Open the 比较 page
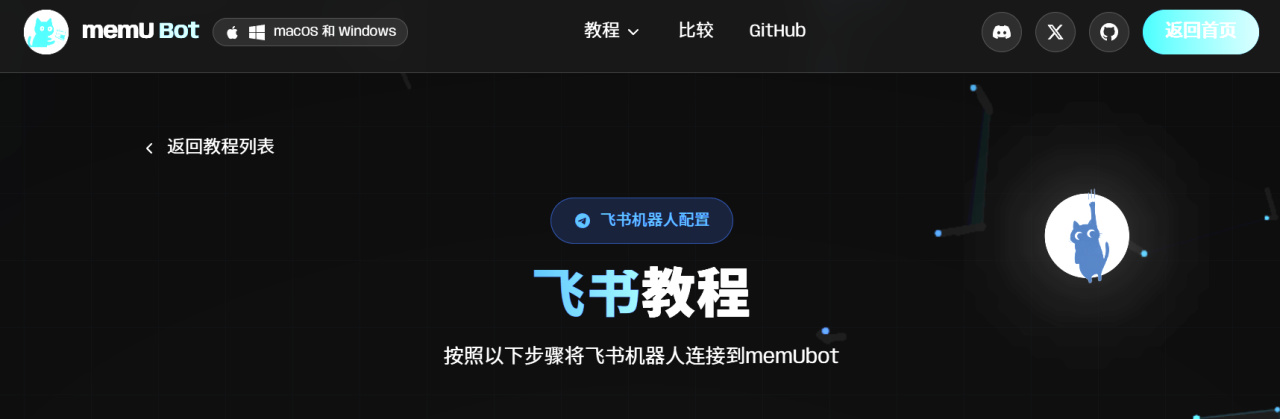Image resolution: width=1280 pixels, height=419 pixels. coord(696,31)
